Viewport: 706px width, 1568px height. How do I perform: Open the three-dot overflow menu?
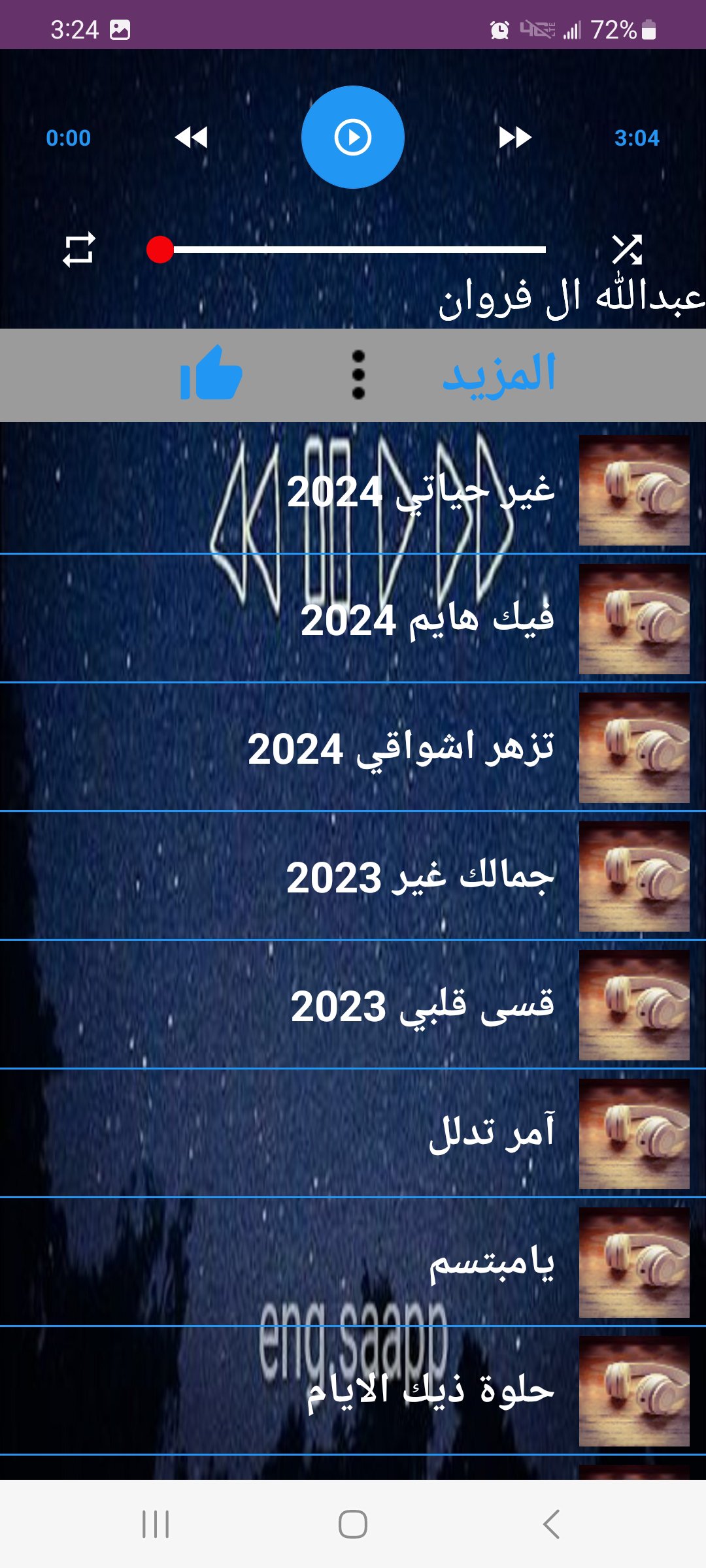click(358, 374)
